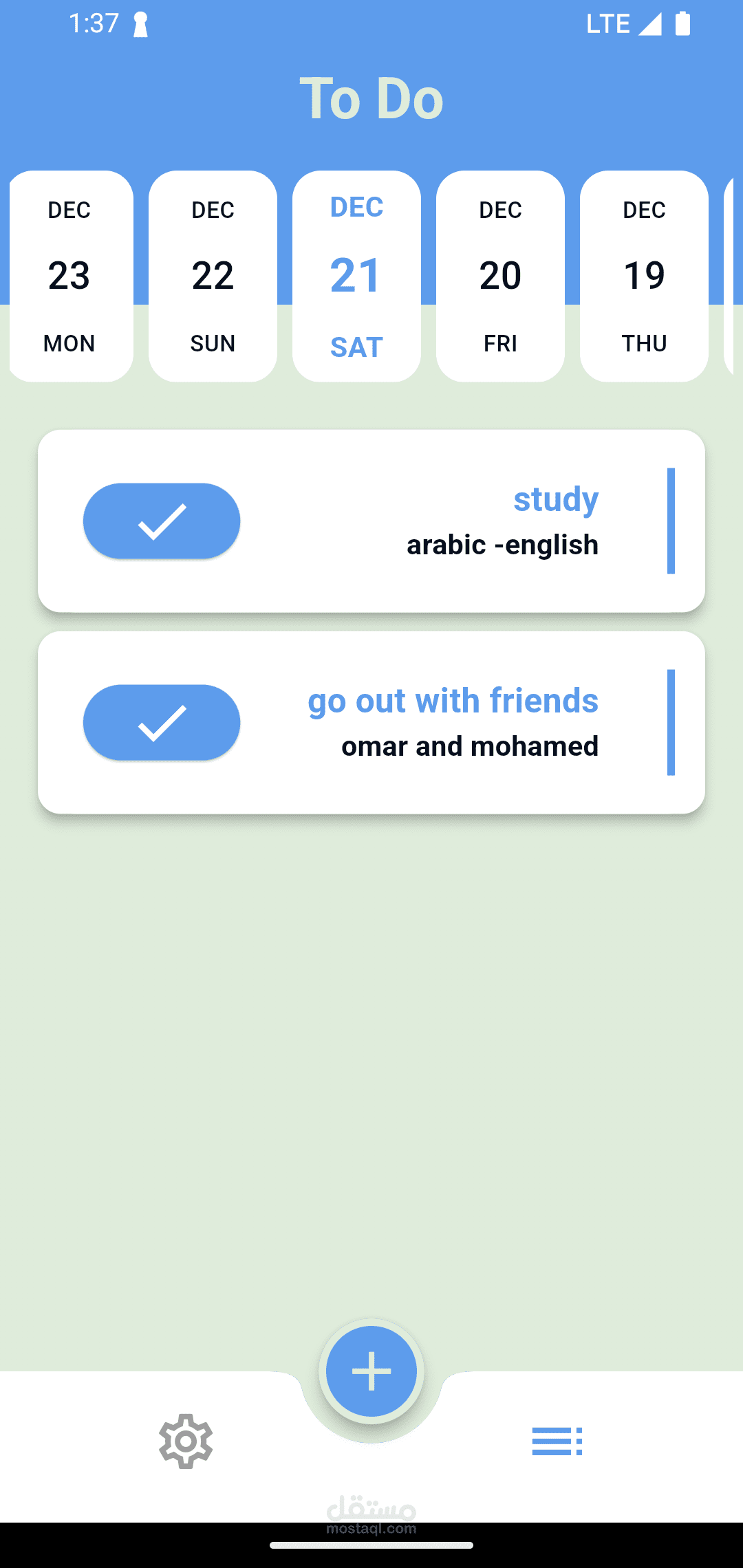The image size is (743, 1568).
Task: Pick Friday Dec 20 in date strip
Action: click(500, 276)
